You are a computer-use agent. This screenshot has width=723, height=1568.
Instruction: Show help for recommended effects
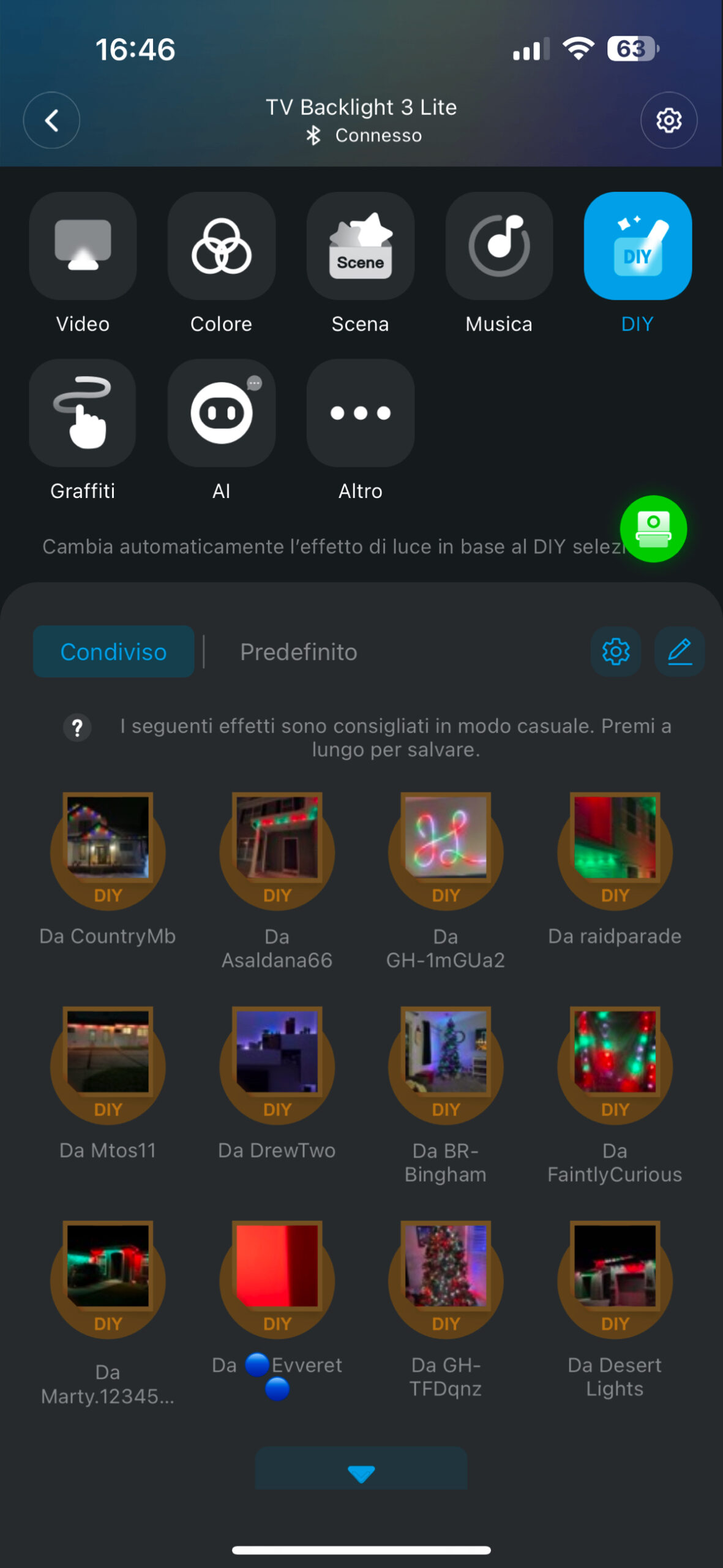click(77, 728)
